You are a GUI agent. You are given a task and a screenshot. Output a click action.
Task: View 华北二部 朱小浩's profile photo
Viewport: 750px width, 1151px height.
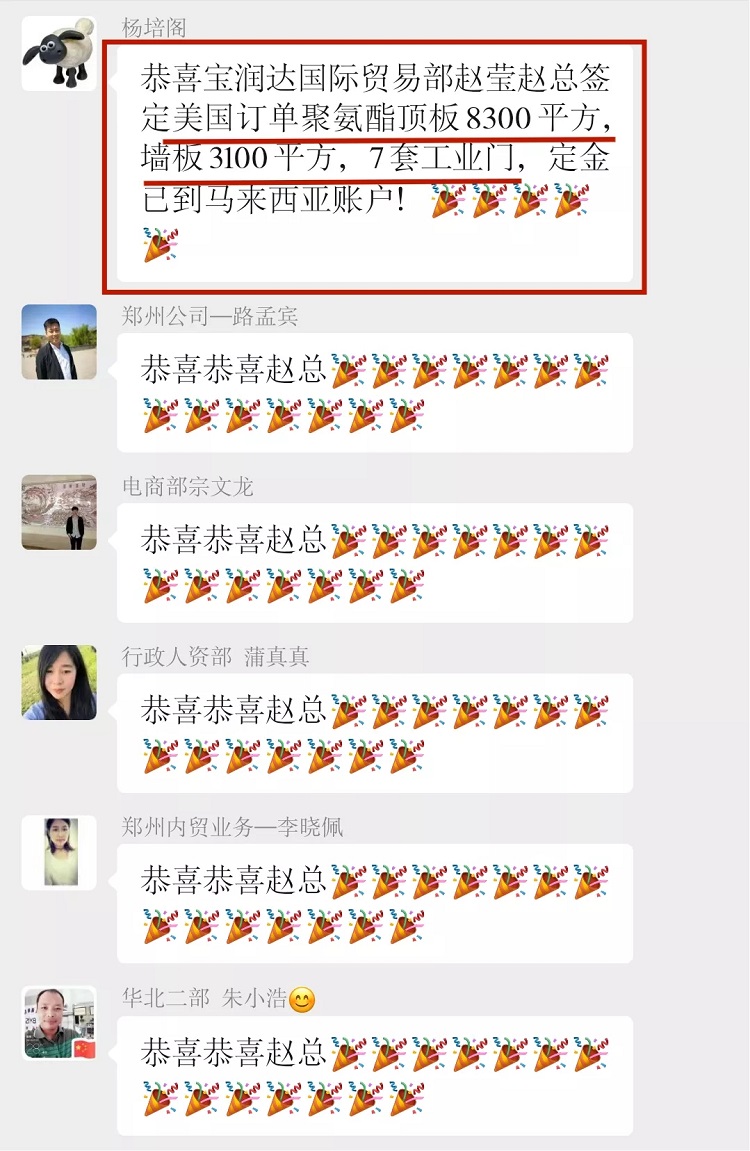[x=59, y=1023]
